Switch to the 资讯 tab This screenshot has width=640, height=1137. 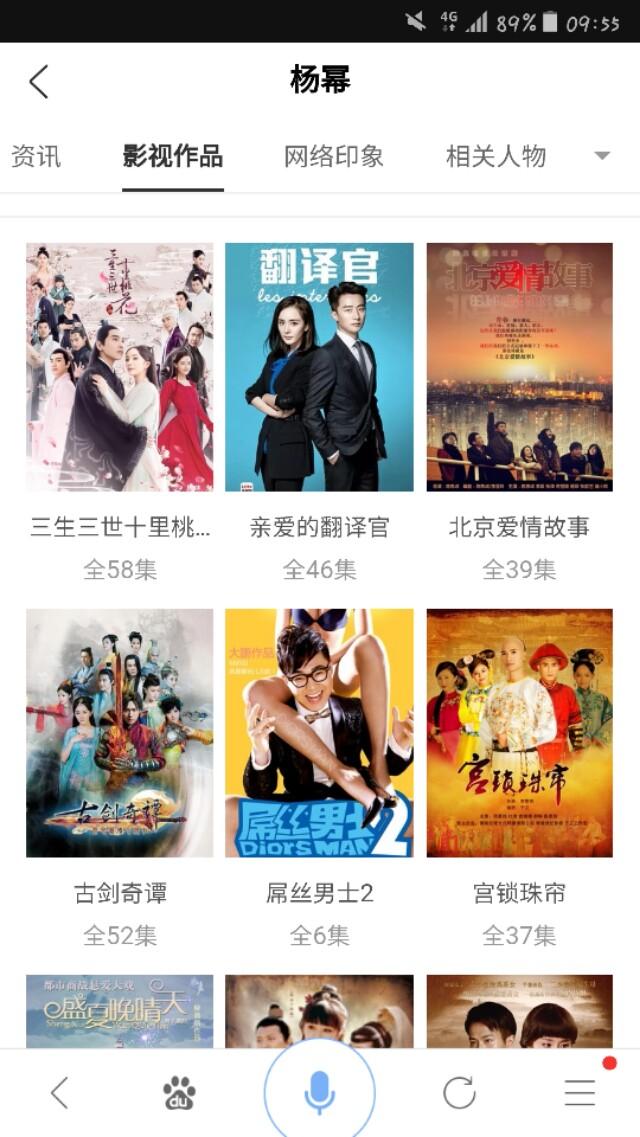click(x=36, y=156)
